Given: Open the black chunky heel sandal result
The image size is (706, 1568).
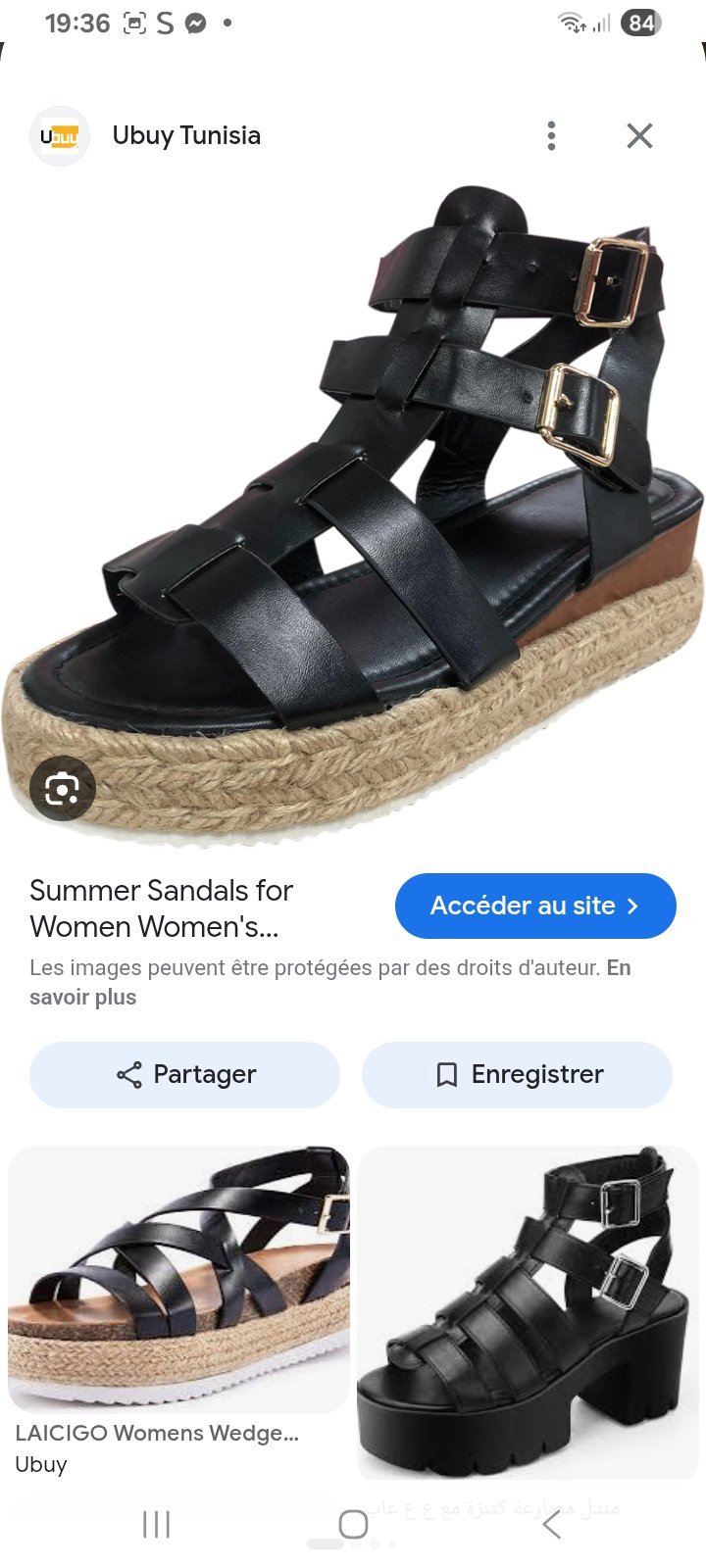Looking at the screenshot, I should [528, 1313].
